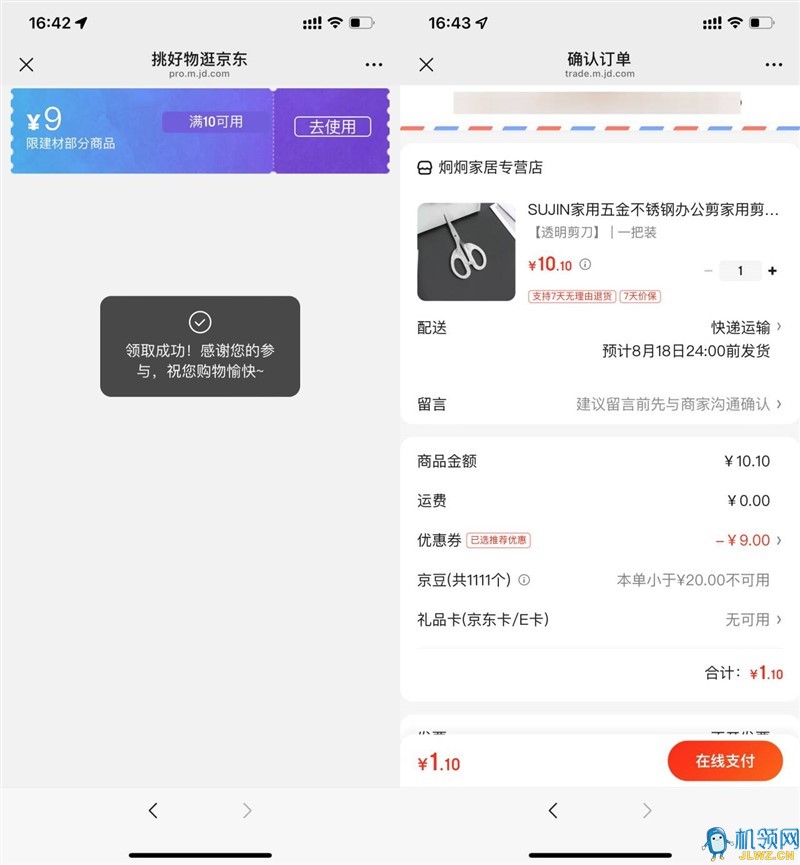Open the 礼品卡(京东卡/E卡) row
This screenshot has width=800, height=865.
(600, 620)
